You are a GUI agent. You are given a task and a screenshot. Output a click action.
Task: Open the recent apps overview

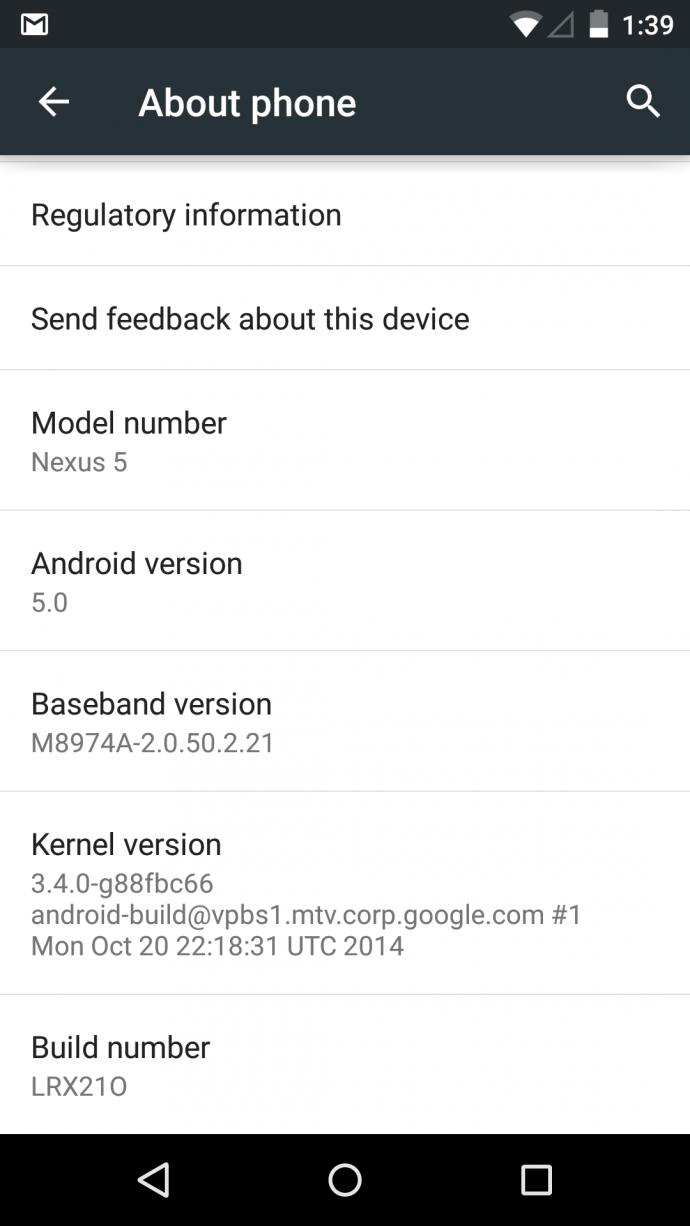coord(537,1181)
